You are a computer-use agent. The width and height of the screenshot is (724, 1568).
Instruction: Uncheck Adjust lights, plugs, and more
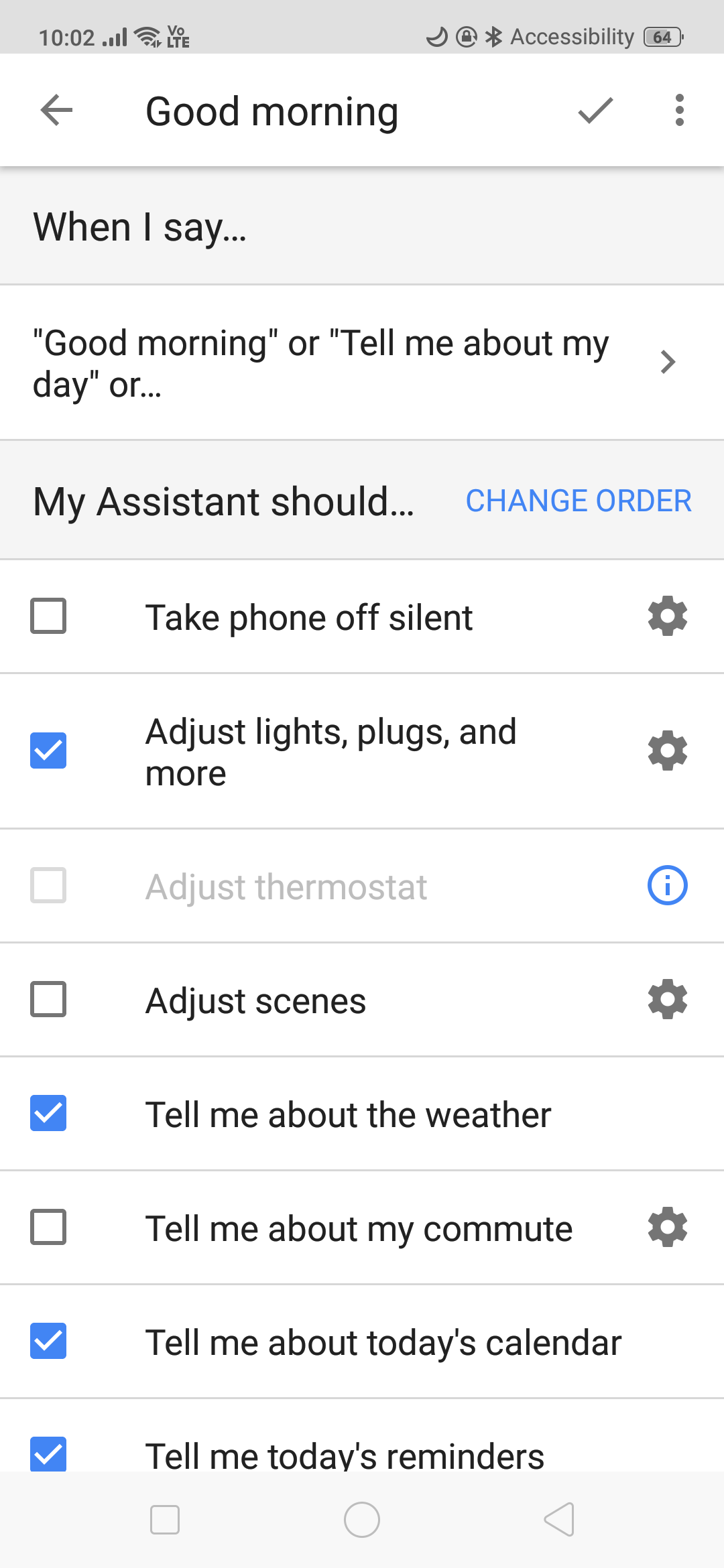click(x=48, y=750)
